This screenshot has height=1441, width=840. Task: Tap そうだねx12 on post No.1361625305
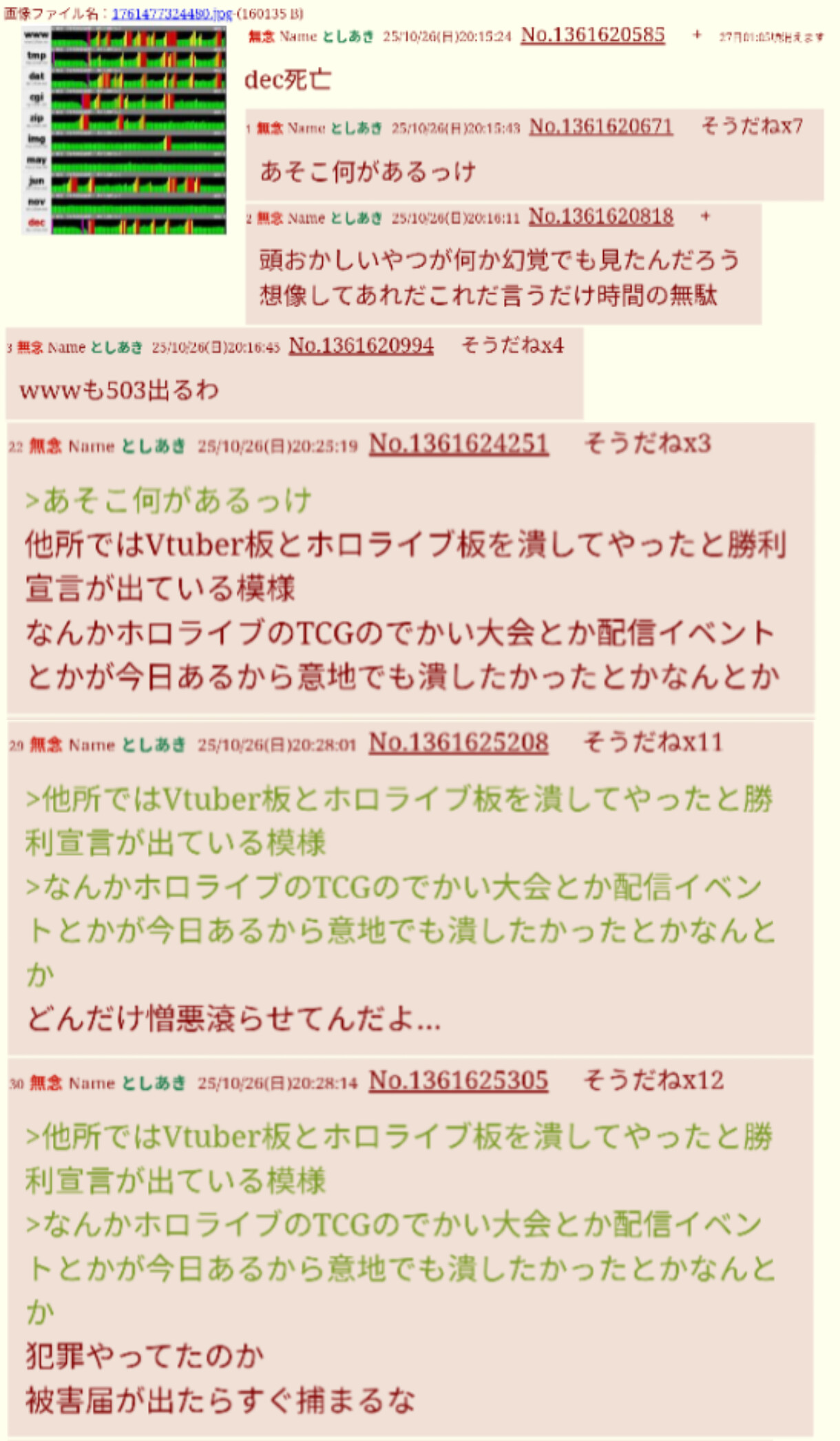653,1080
